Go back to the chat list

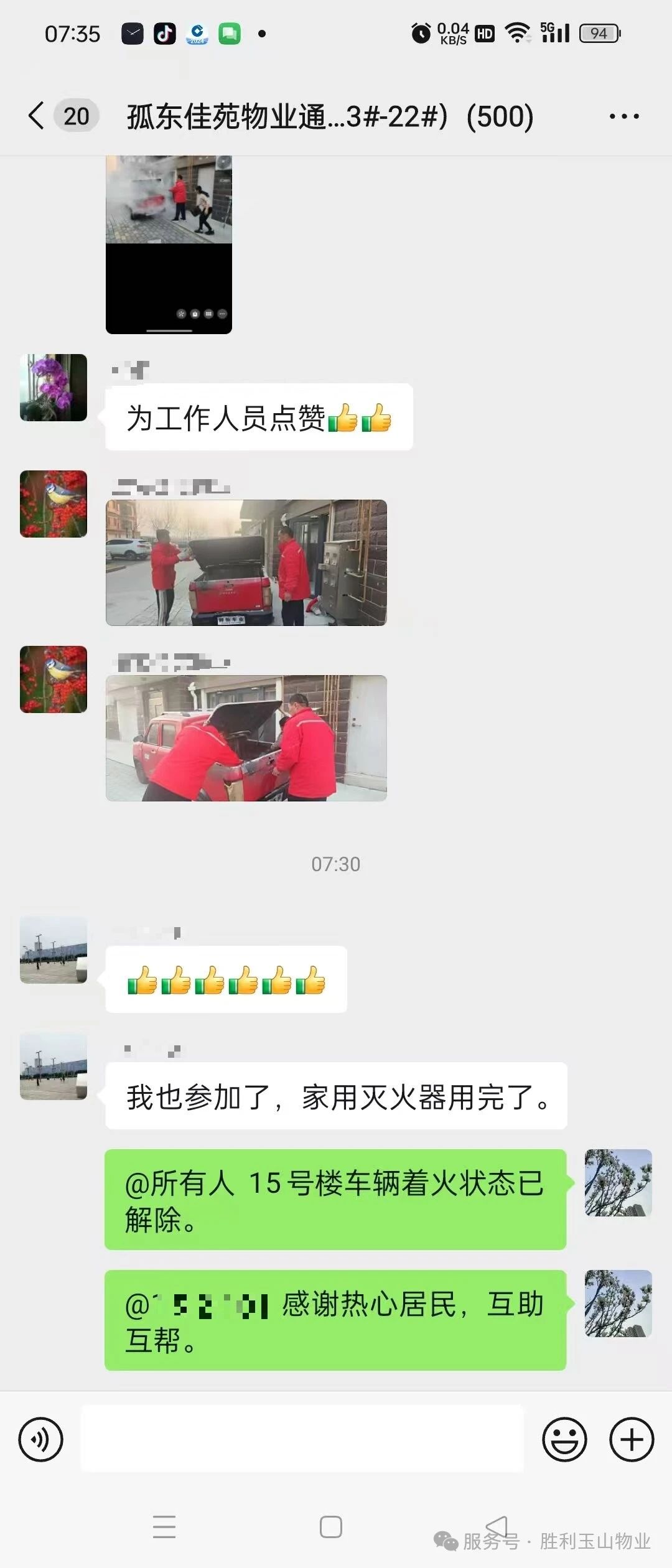point(37,116)
